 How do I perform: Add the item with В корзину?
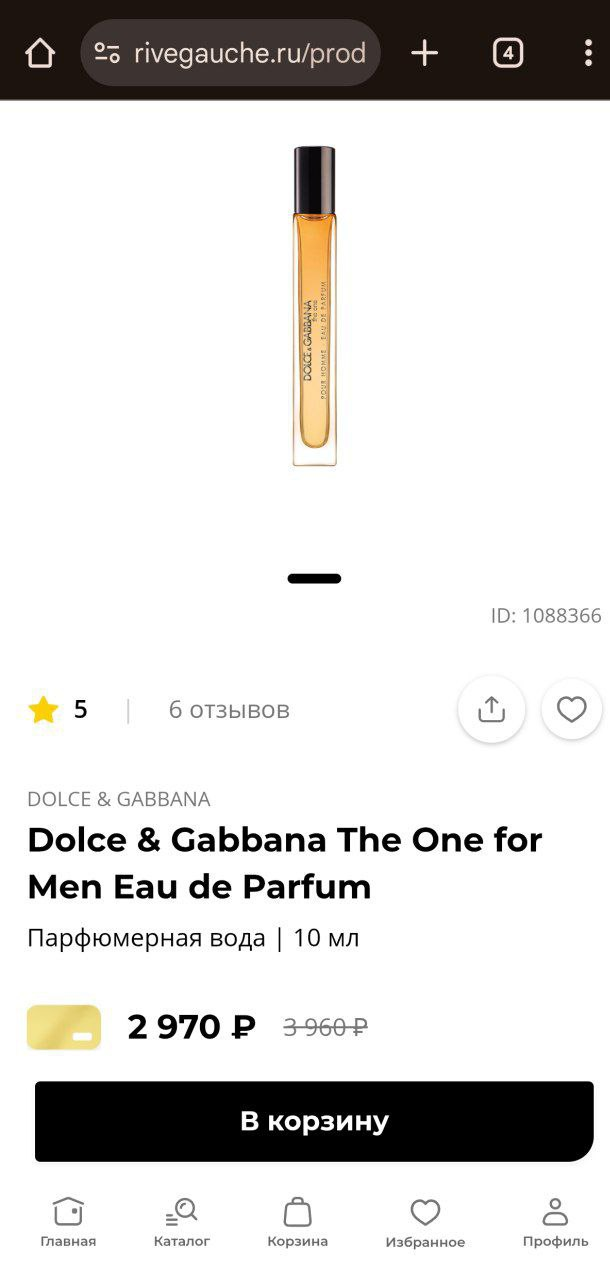314,1121
